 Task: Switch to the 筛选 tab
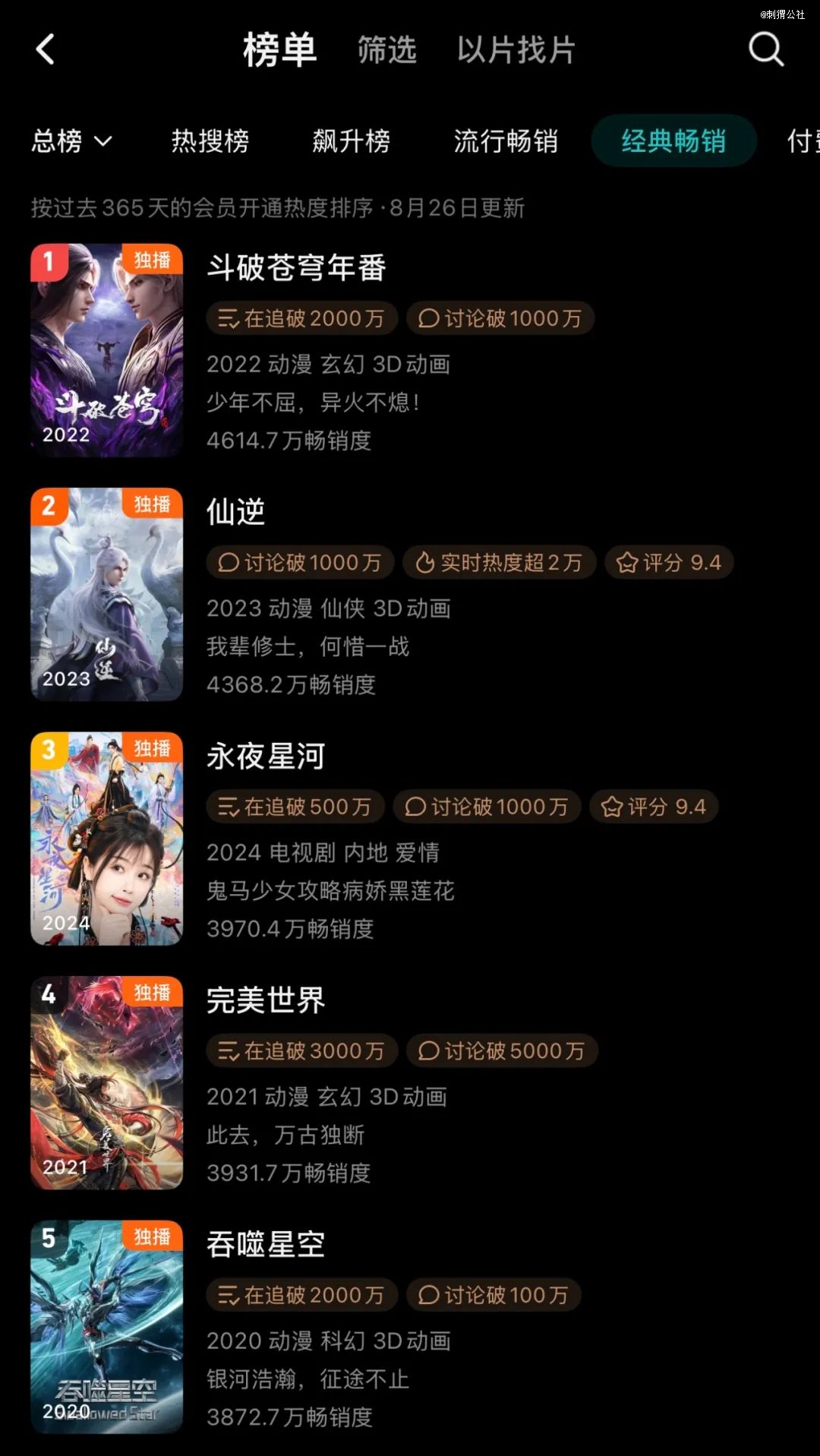(x=387, y=50)
